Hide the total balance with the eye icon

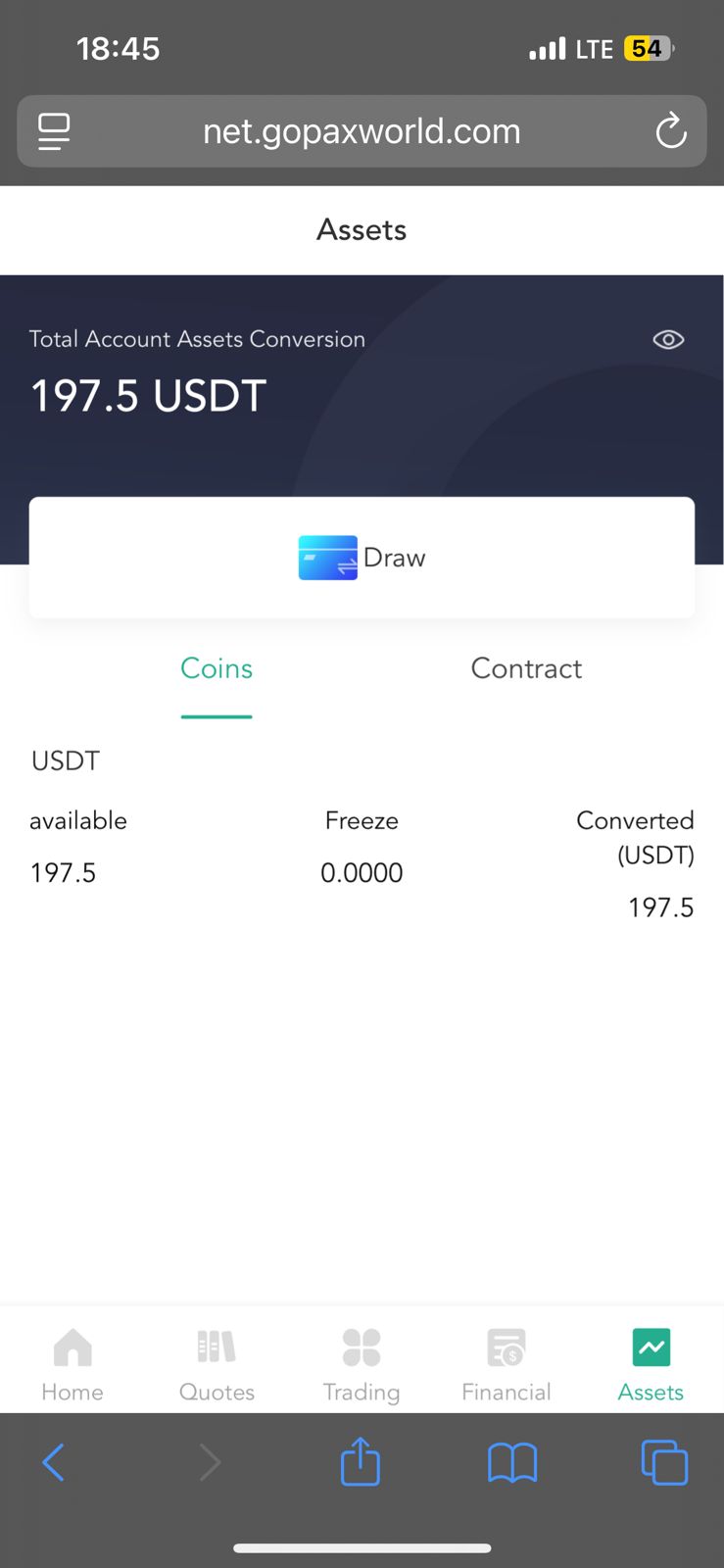coord(668,339)
